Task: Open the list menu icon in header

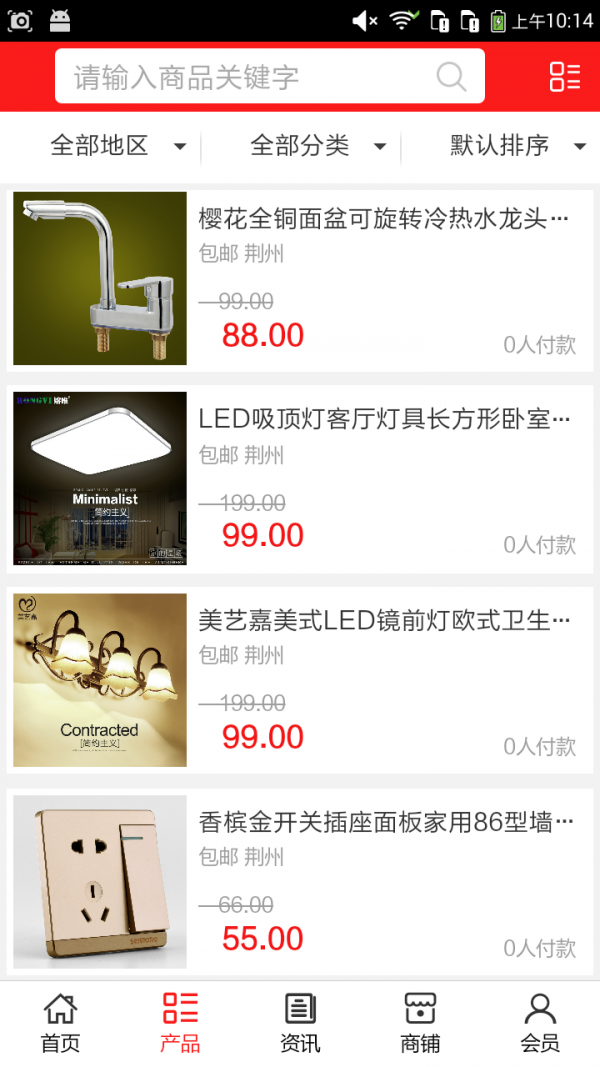Action: pos(564,77)
